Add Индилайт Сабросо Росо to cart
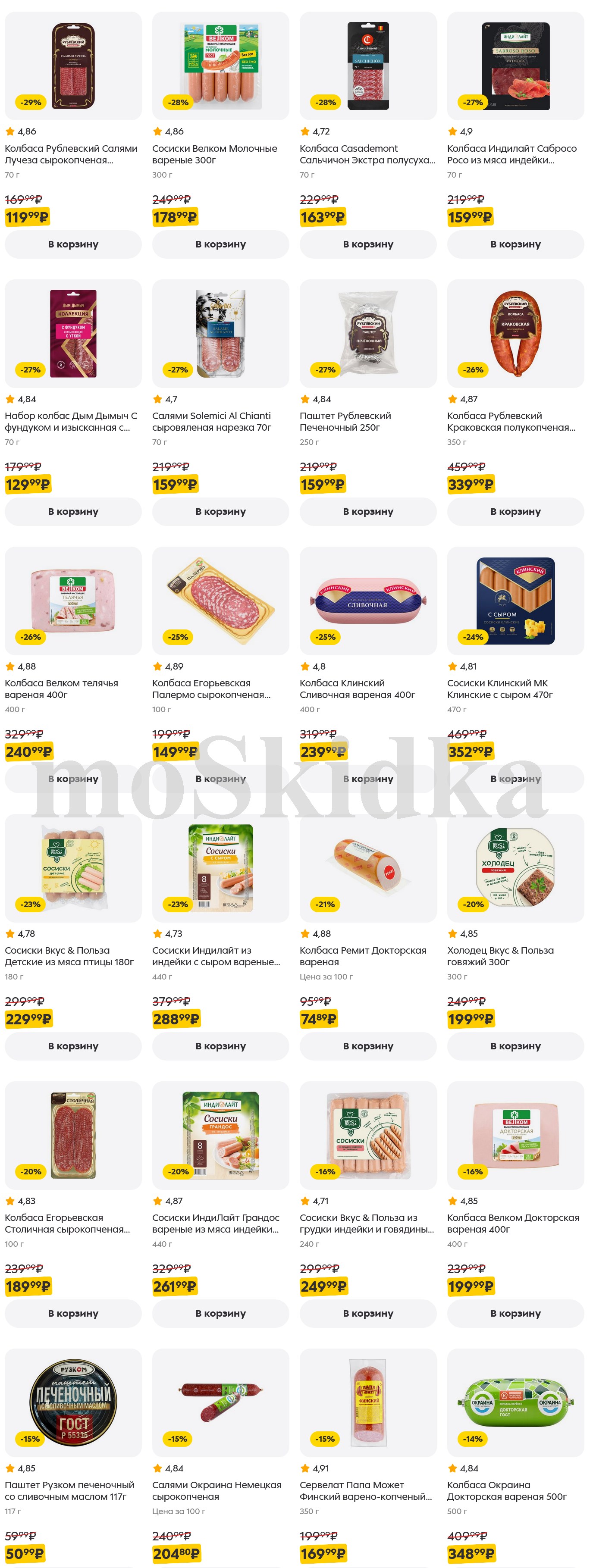 click(x=515, y=244)
